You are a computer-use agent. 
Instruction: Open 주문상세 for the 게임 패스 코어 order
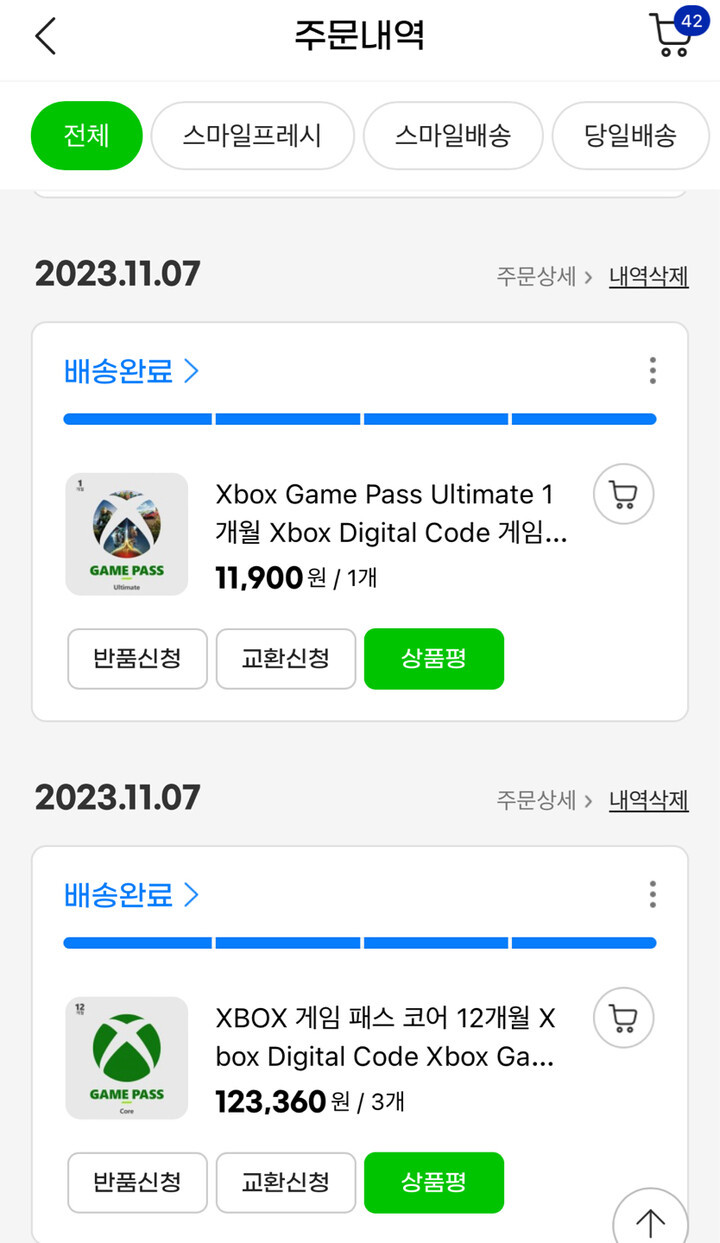[544, 800]
